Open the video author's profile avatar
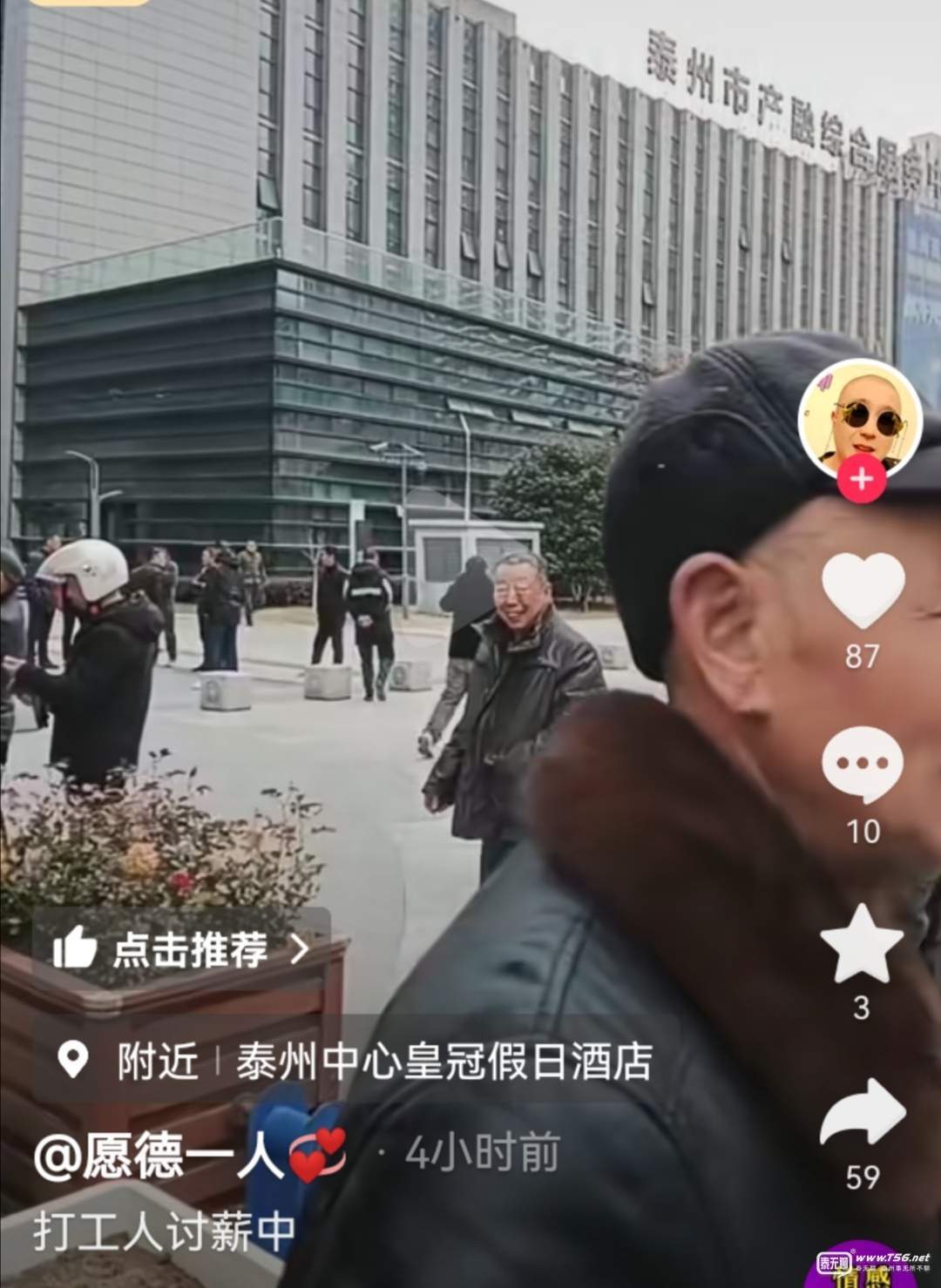 tap(860, 419)
